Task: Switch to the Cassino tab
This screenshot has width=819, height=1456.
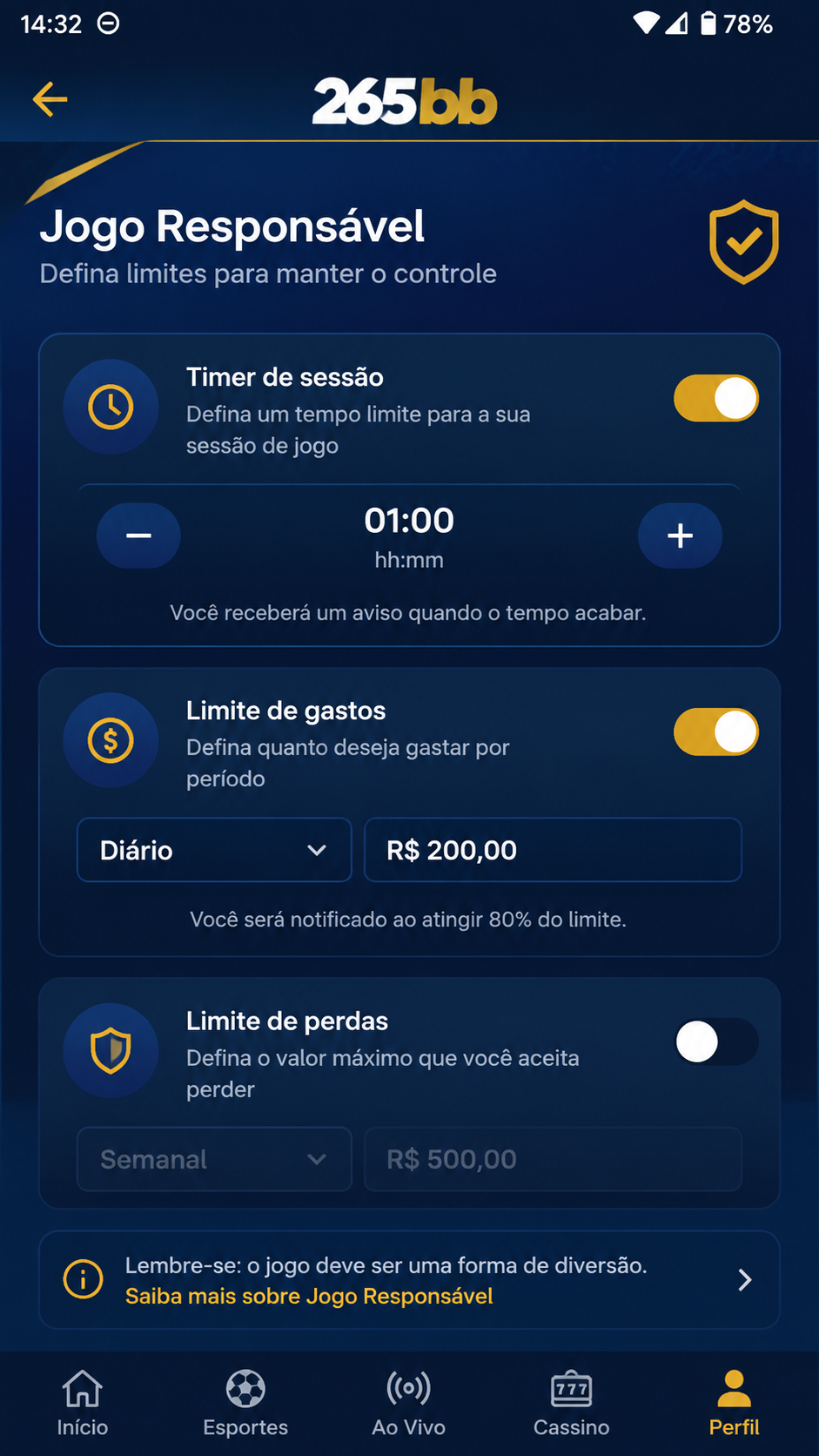Action: tap(572, 1403)
